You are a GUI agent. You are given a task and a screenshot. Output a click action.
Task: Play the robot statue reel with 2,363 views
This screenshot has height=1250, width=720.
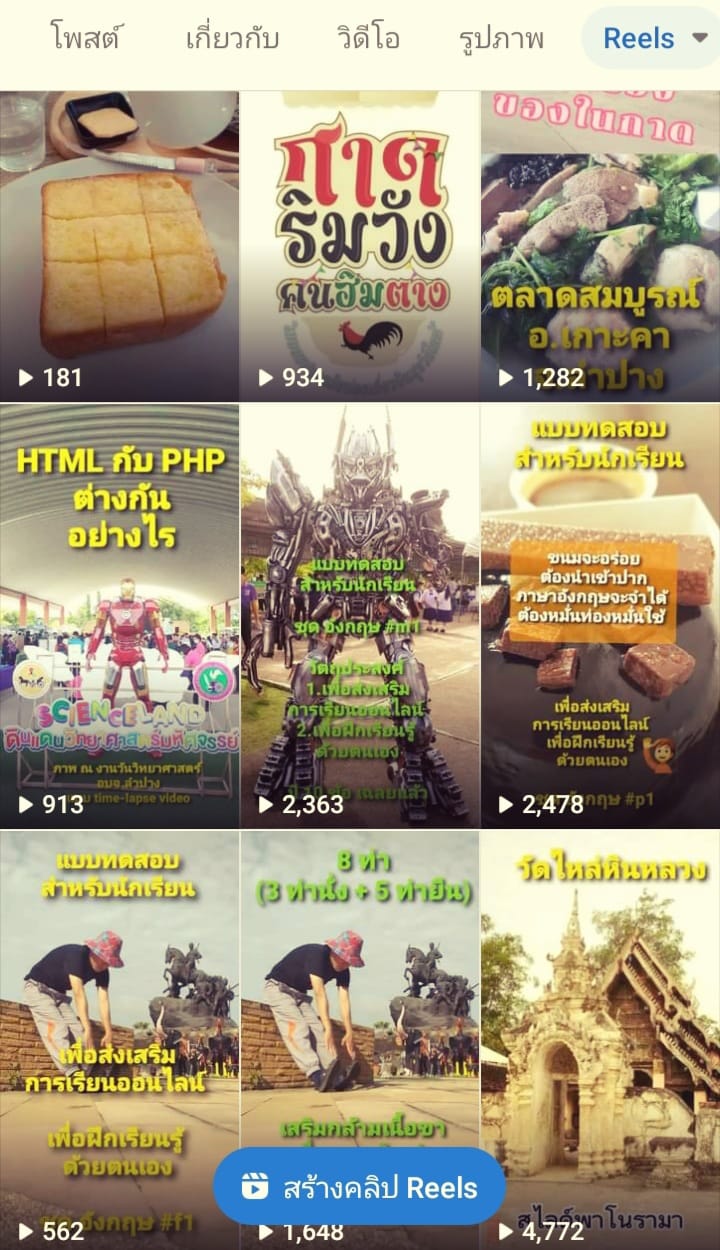click(x=360, y=615)
